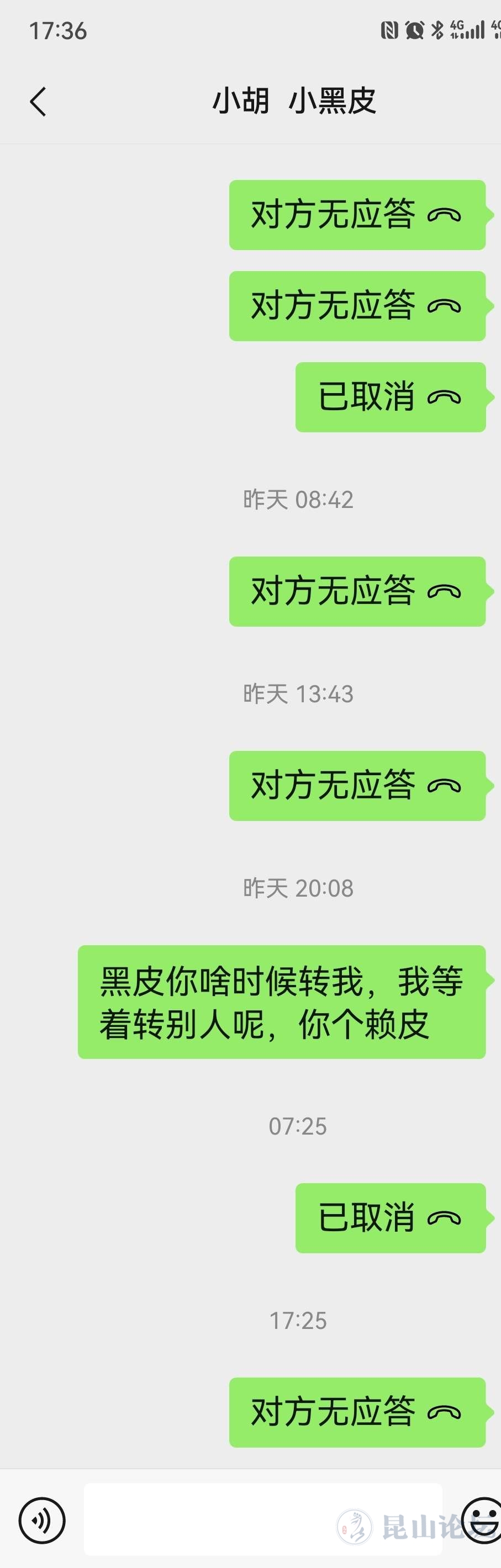The height and width of the screenshot is (1568, 501).
Task: Redial the unanswered call from 昨天 08:42
Action: point(357,591)
